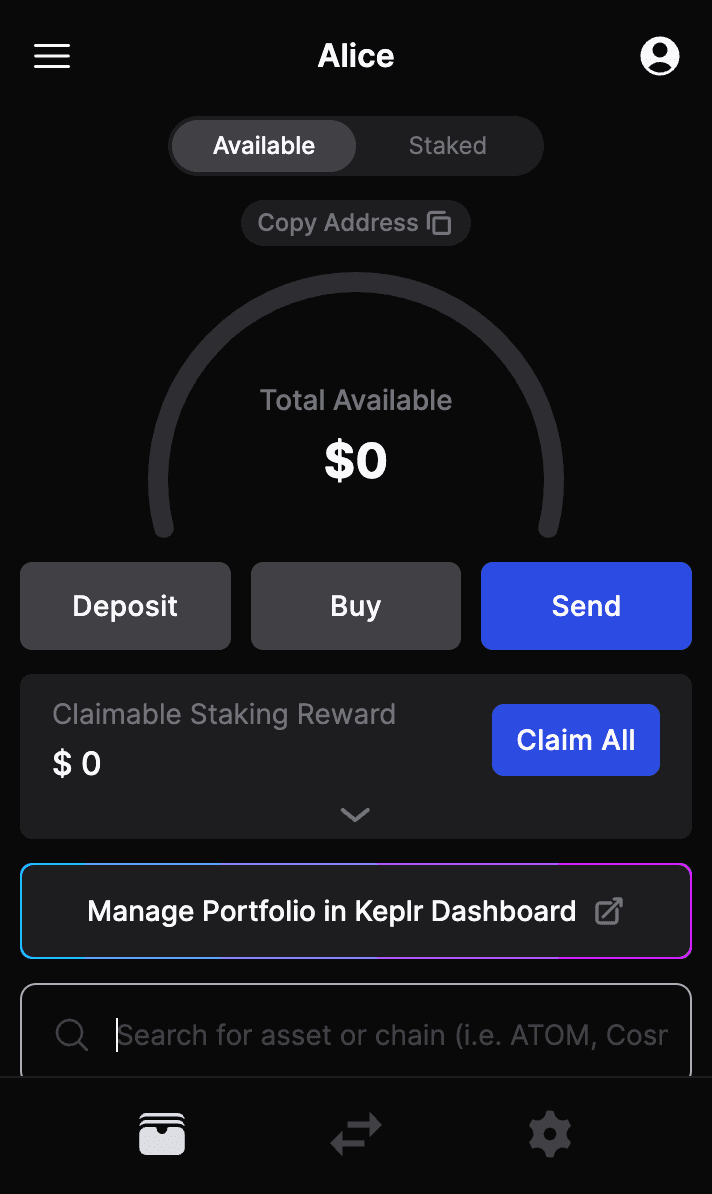Switch to the Staked tab

point(447,146)
